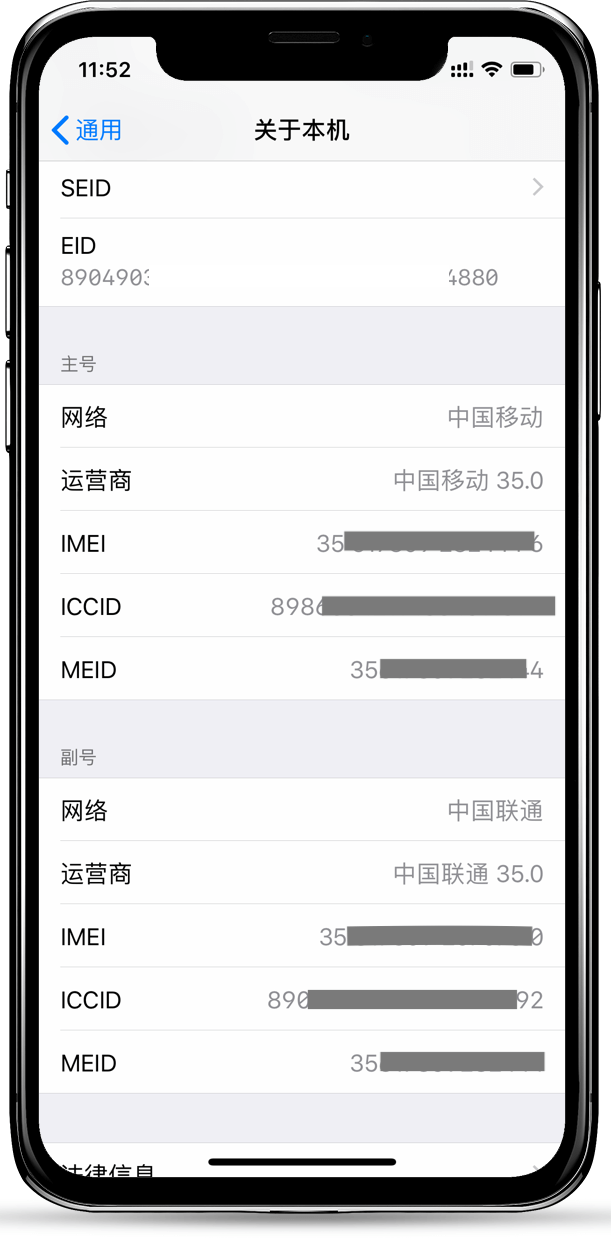Go back to 通用 settings

coord(86,130)
